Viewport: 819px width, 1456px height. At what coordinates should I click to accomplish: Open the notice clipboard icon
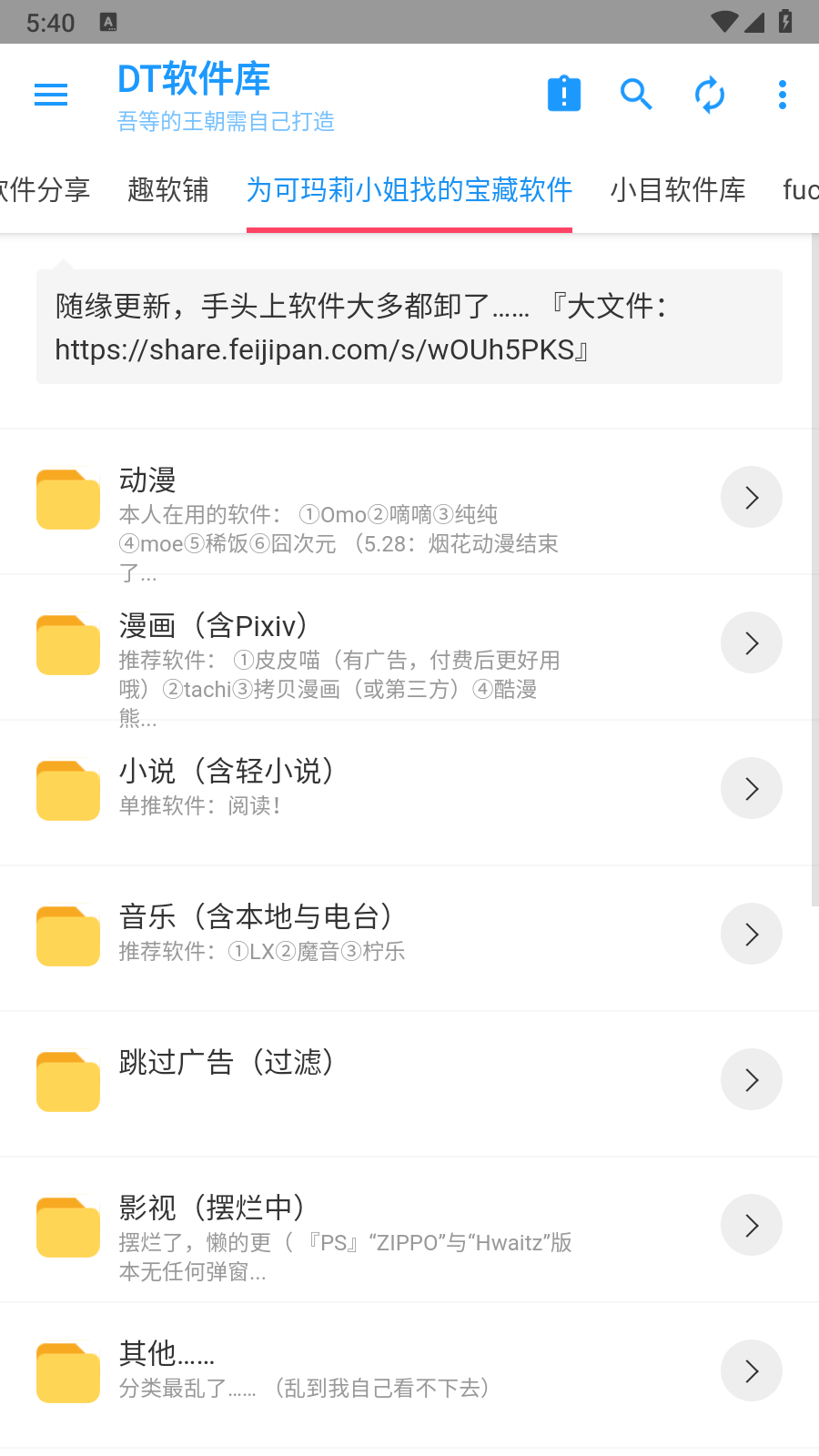pos(564,94)
